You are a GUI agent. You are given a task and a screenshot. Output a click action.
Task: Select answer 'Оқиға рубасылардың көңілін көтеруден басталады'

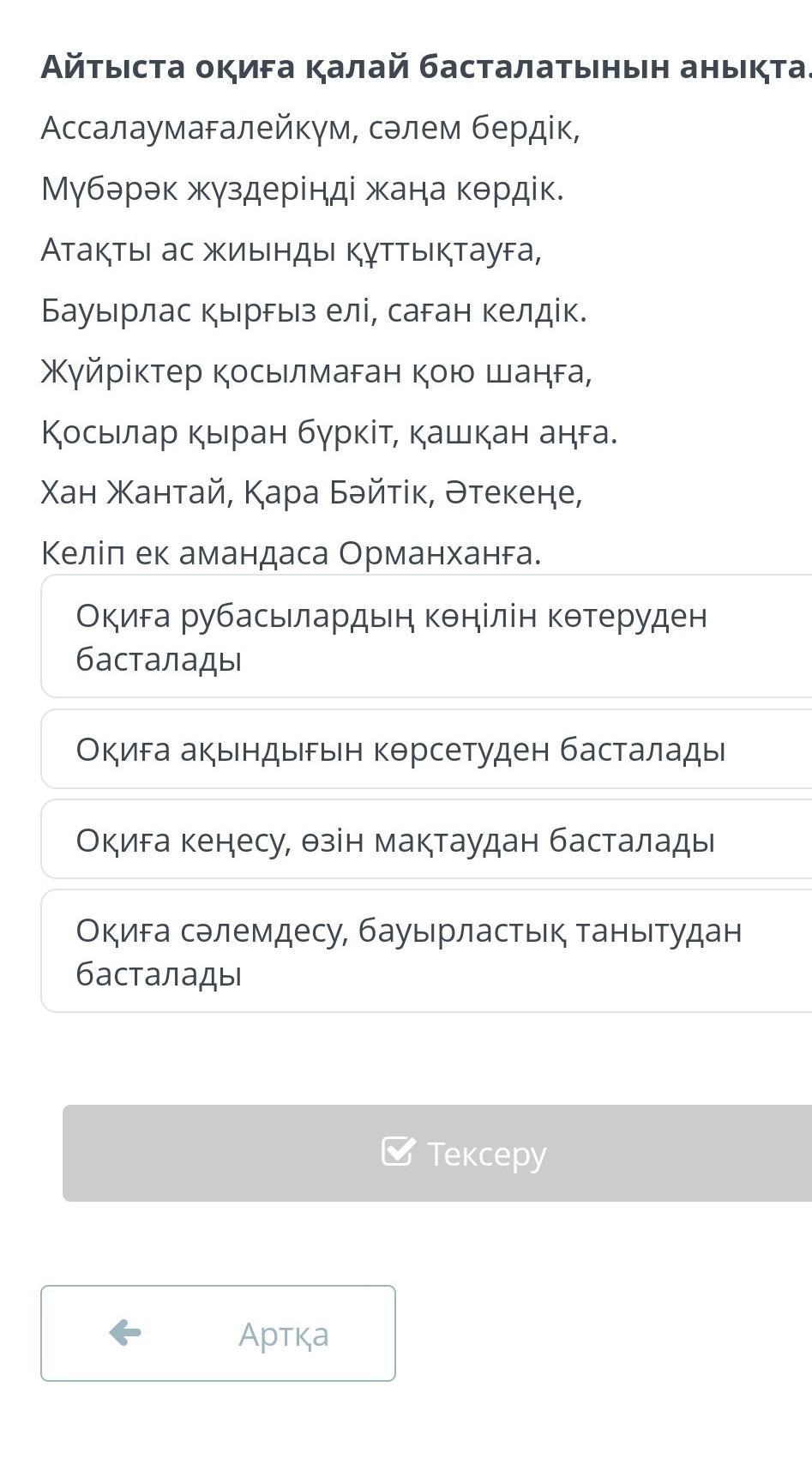pos(427,636)
